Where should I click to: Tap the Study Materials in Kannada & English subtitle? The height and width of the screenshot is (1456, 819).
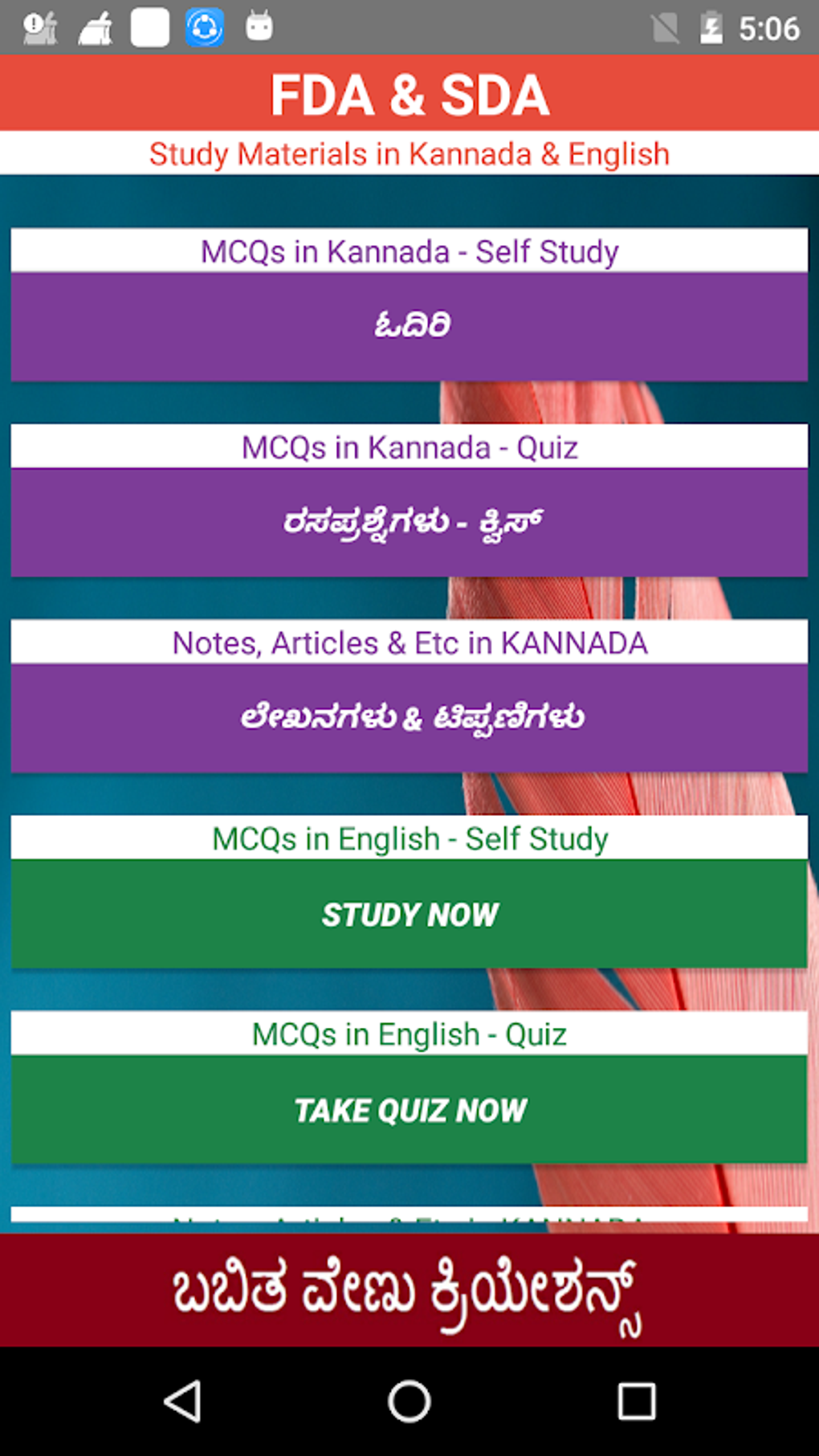point(409,153)
